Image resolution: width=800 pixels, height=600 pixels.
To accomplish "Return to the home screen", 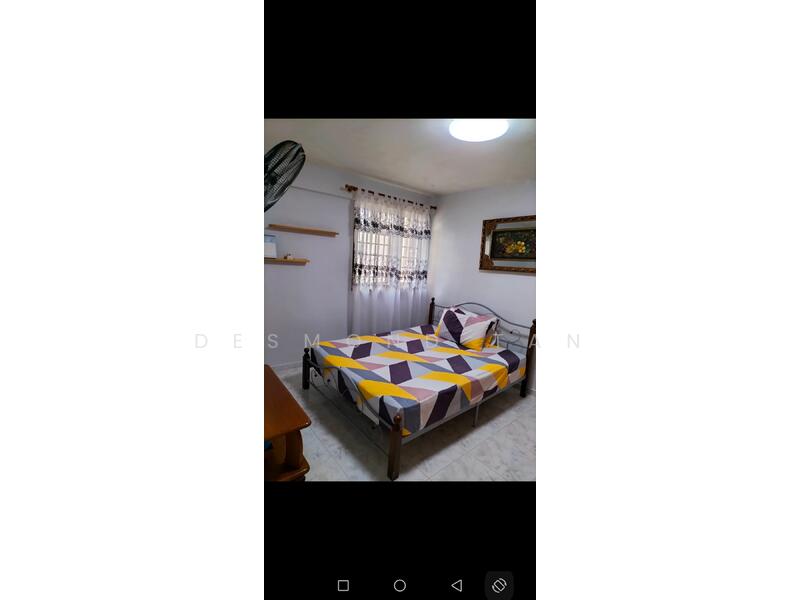I will (400, 585).
